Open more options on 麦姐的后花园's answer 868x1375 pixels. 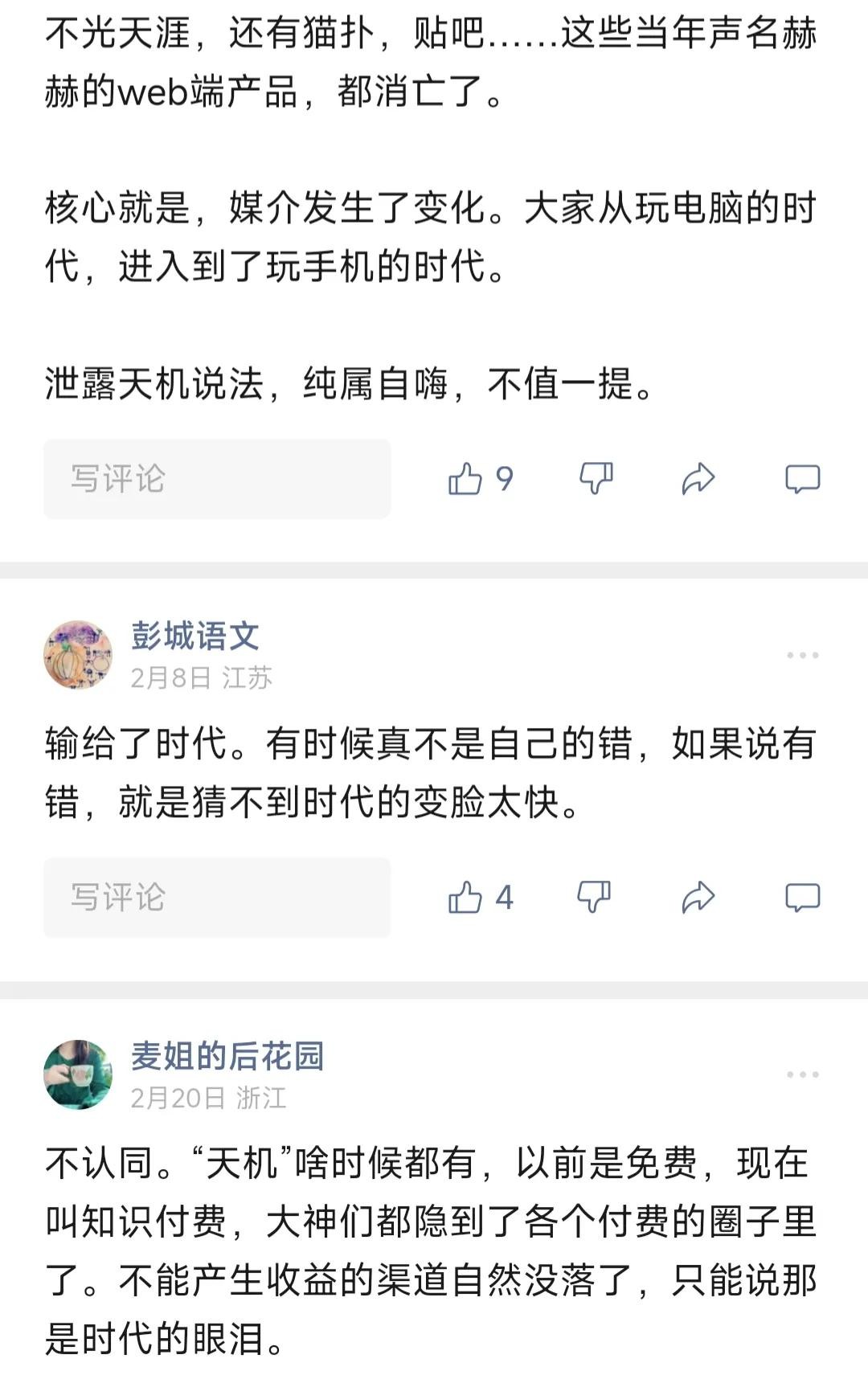802,1074
